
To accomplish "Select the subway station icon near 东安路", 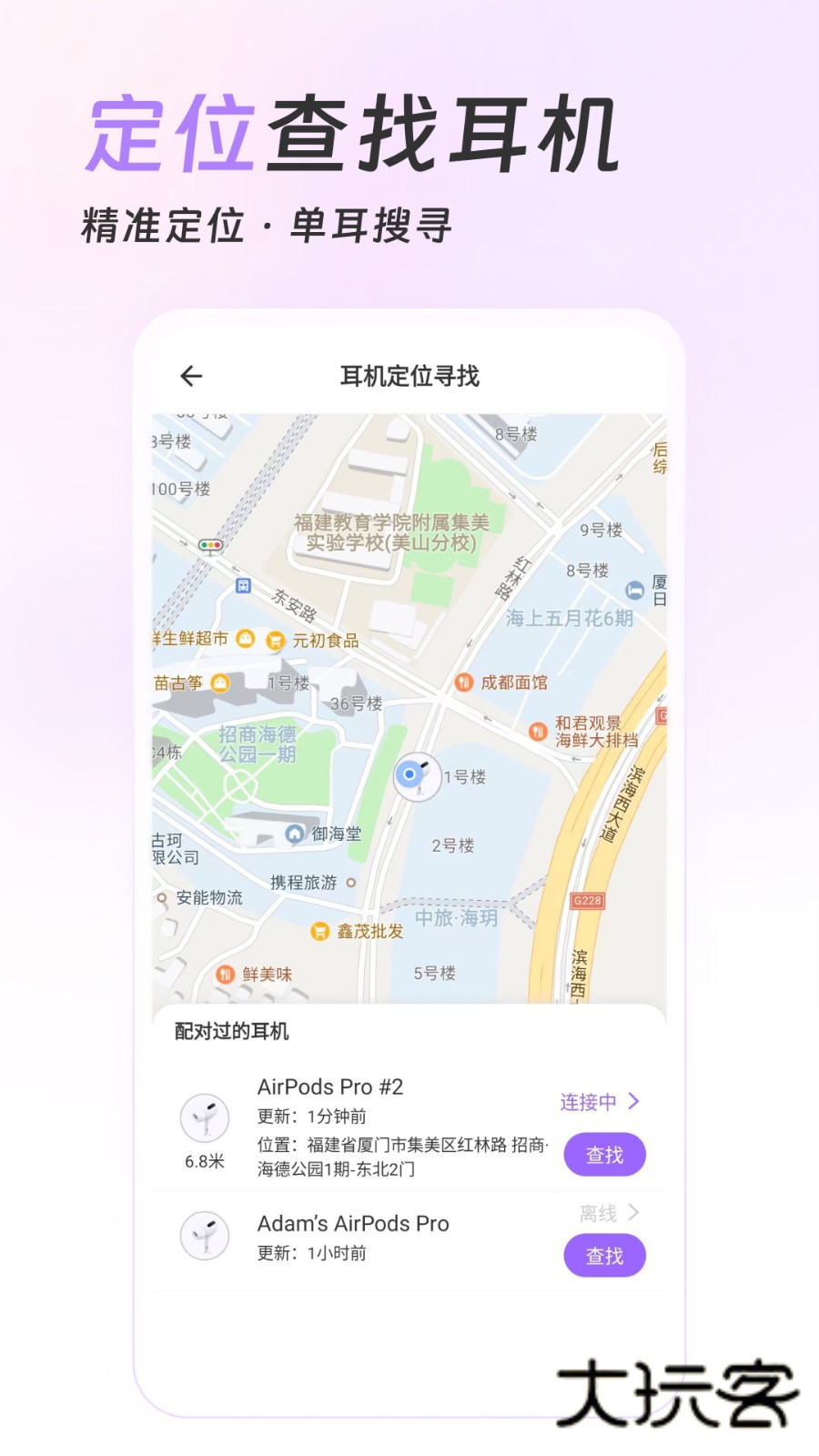I will click(242, 587).
